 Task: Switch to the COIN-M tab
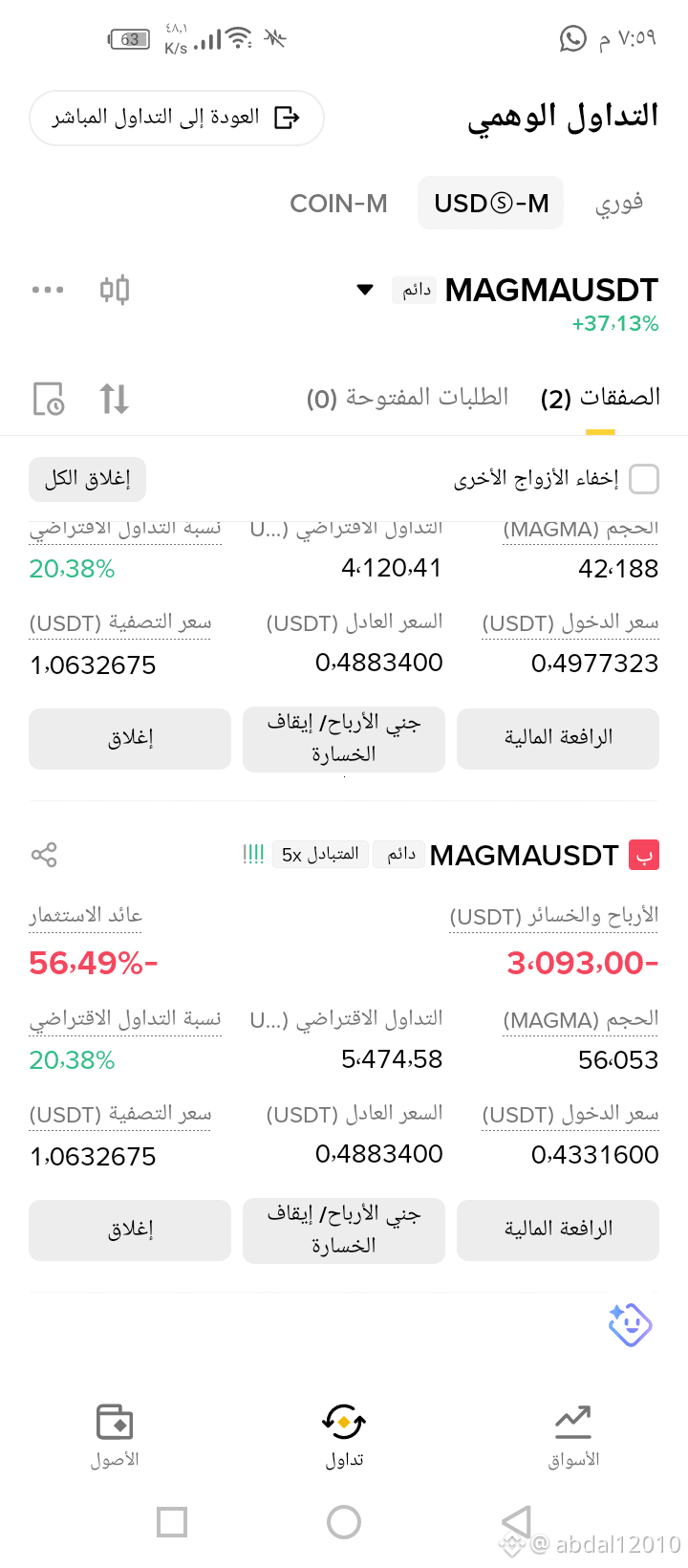point(338,204)
